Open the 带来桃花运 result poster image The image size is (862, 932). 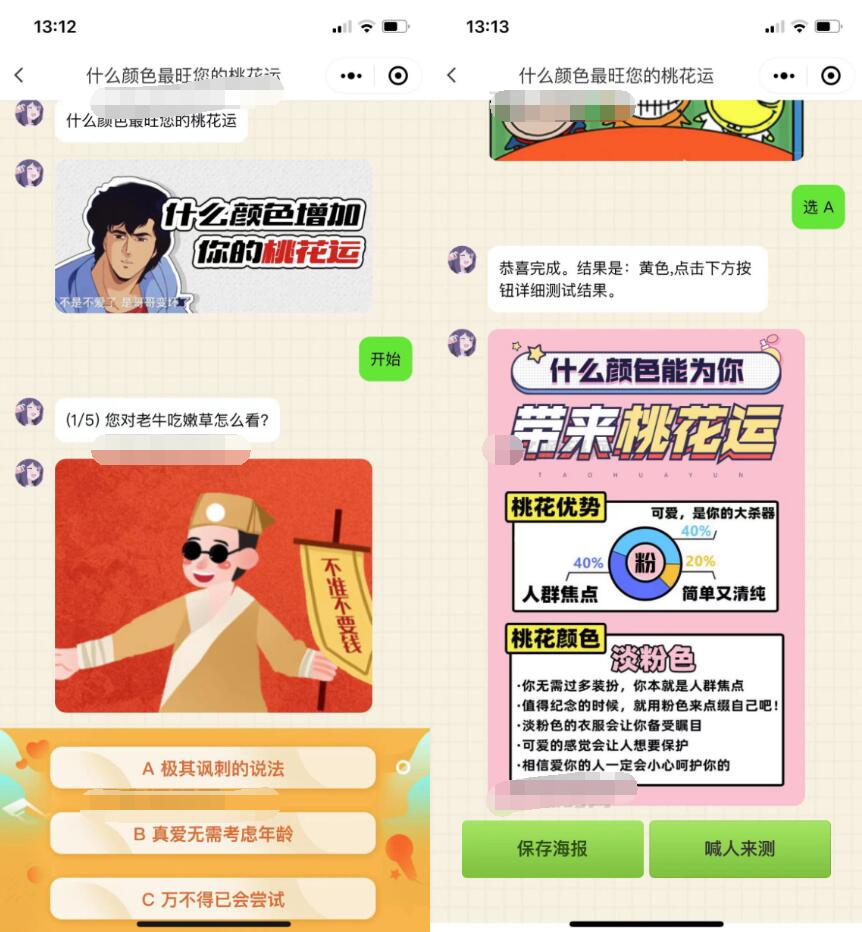[x=646, y=567]
